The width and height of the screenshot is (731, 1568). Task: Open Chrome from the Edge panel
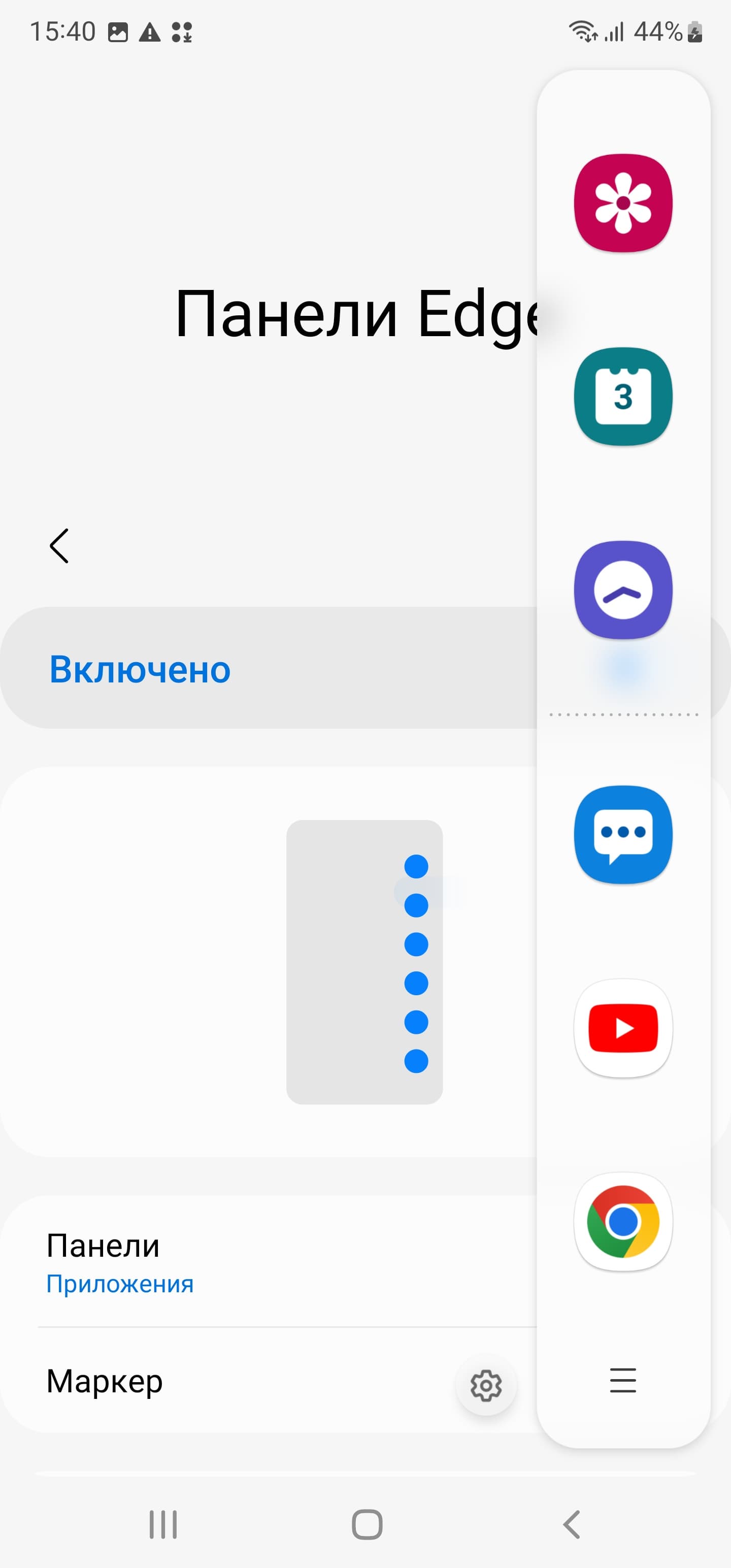click(x=623, y=1222)
